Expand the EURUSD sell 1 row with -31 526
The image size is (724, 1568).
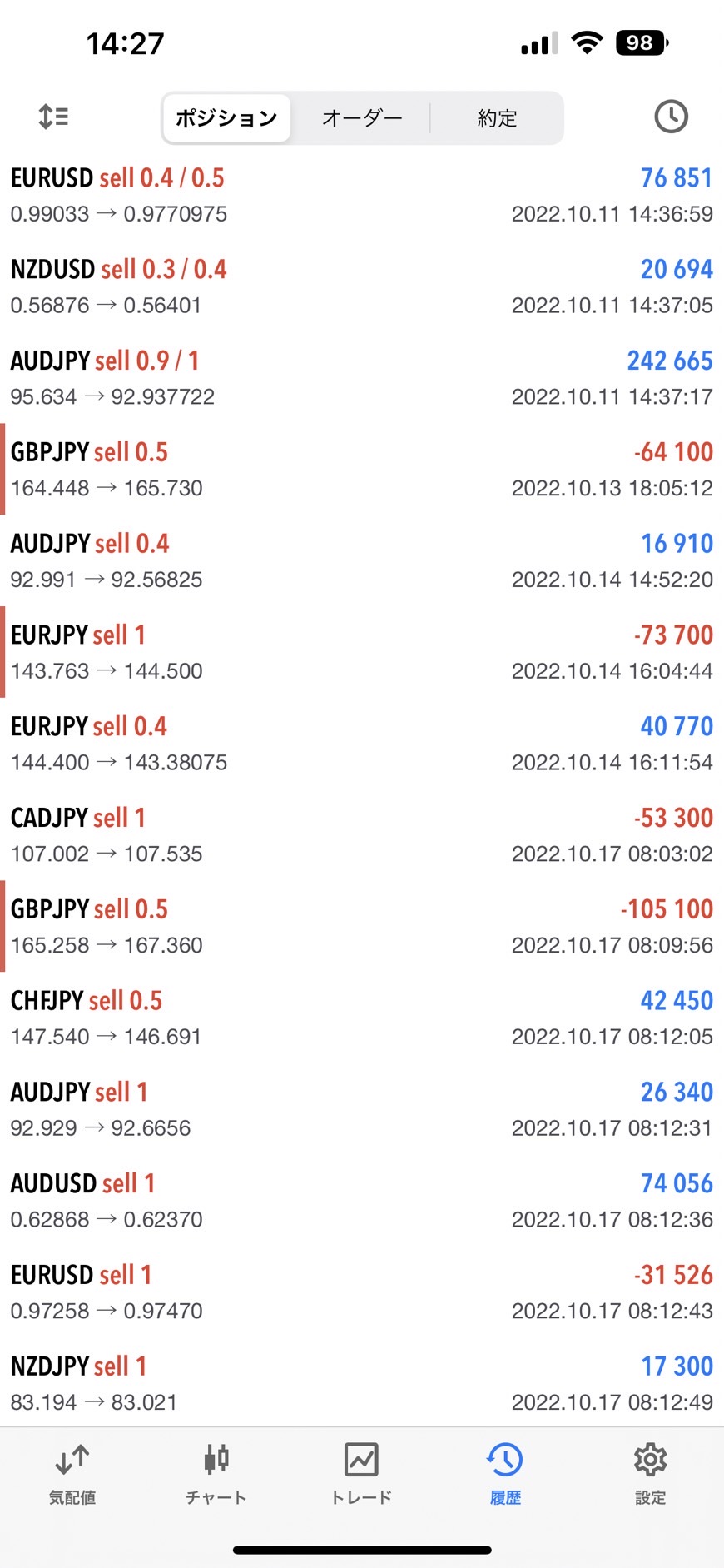362,1292
